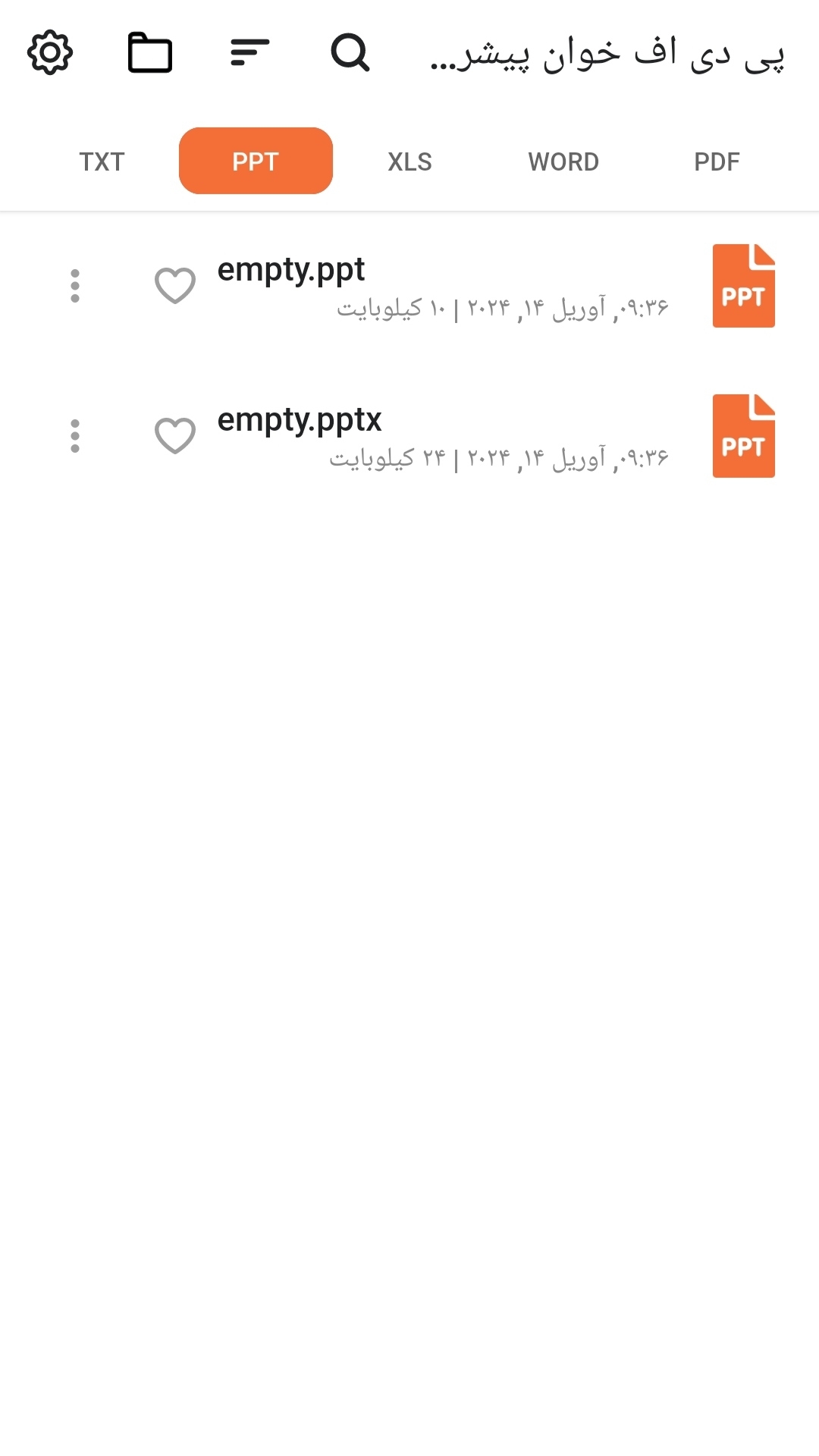Search files with the magnifier icon

point(350,52)
